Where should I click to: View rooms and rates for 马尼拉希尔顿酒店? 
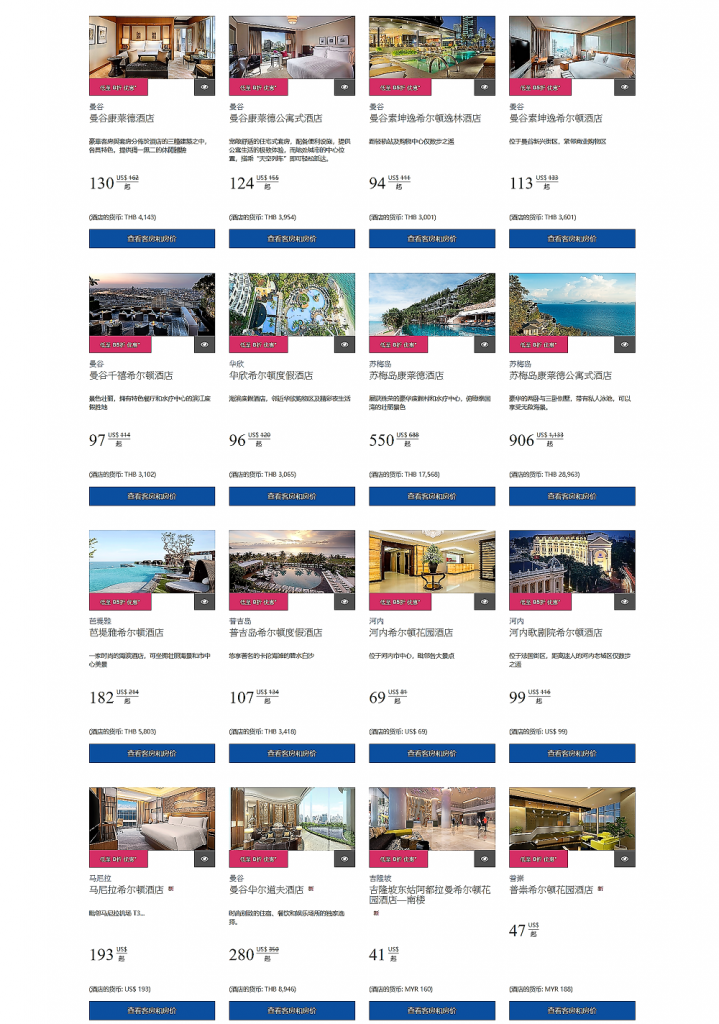(151, 1010)
